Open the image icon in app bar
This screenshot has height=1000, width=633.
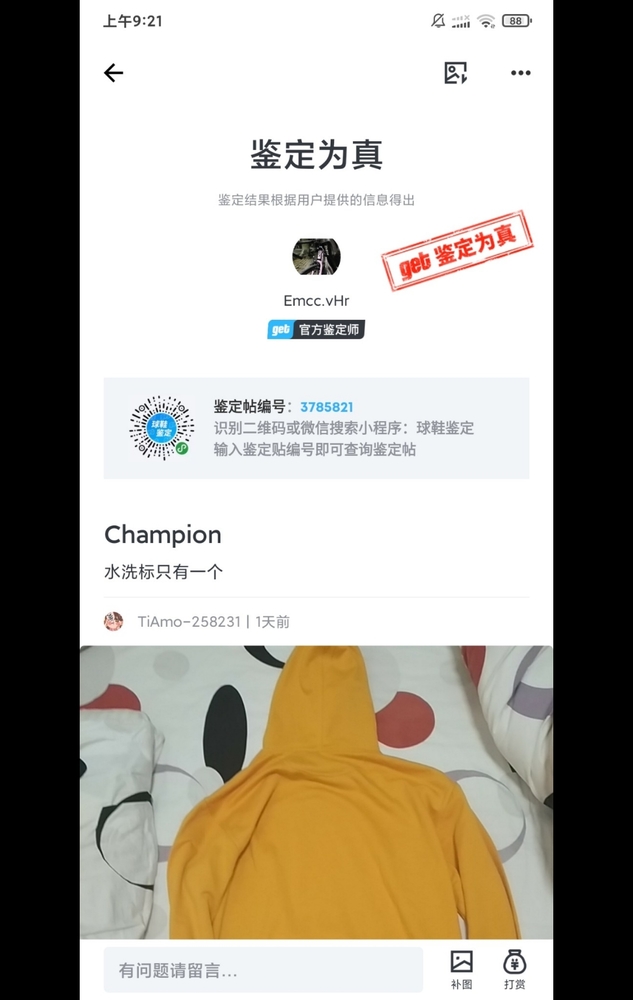(456, 73)
